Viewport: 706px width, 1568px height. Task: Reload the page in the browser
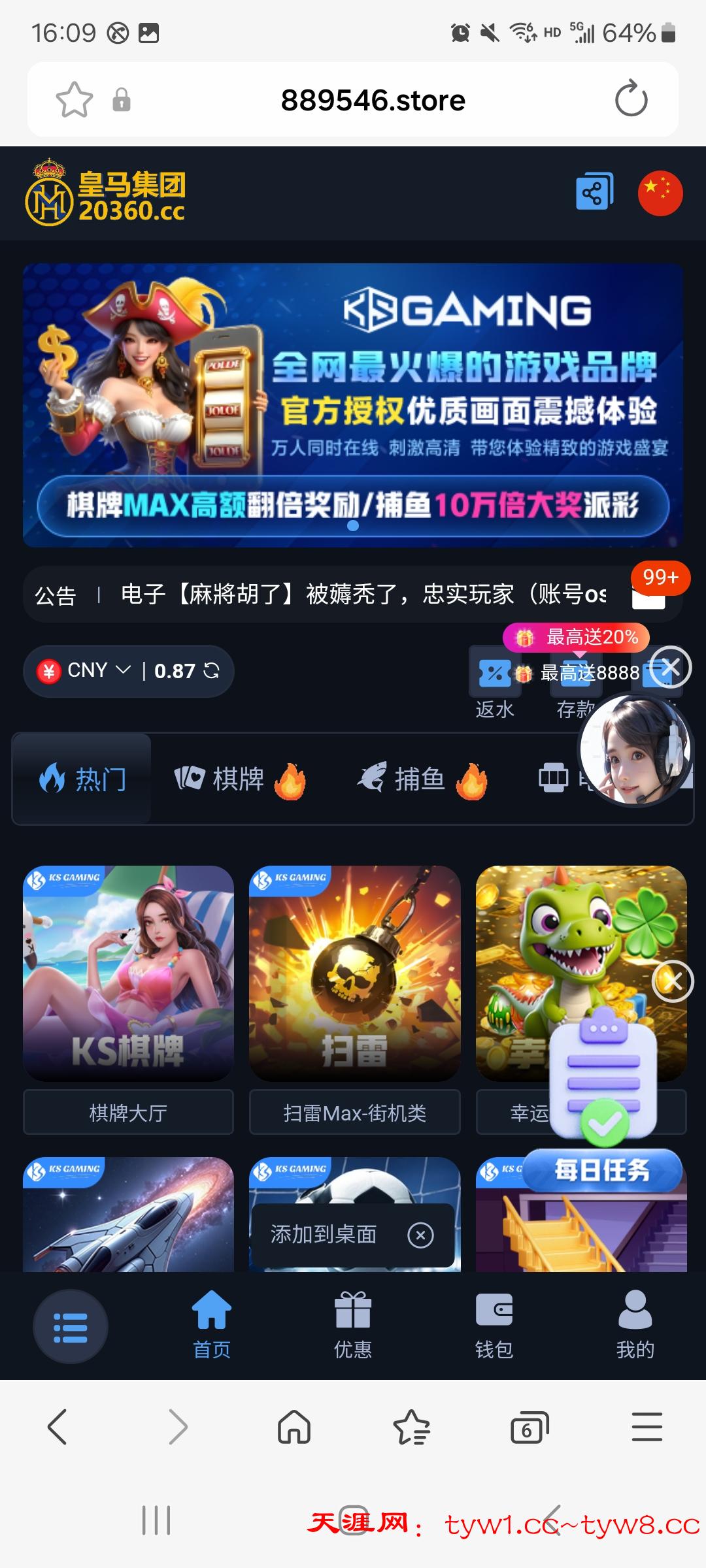coord(631,99)
